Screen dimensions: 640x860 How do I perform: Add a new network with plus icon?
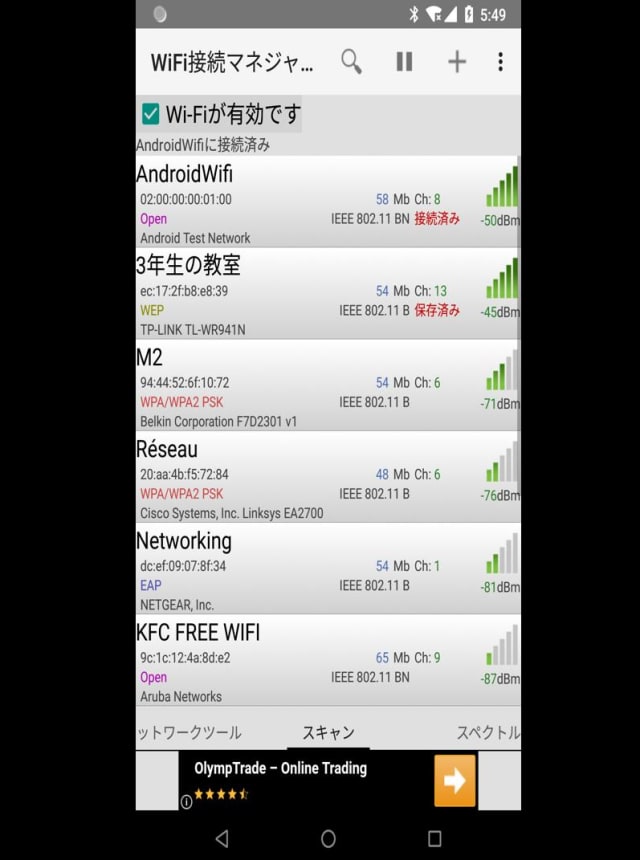(x=456, y=62)
